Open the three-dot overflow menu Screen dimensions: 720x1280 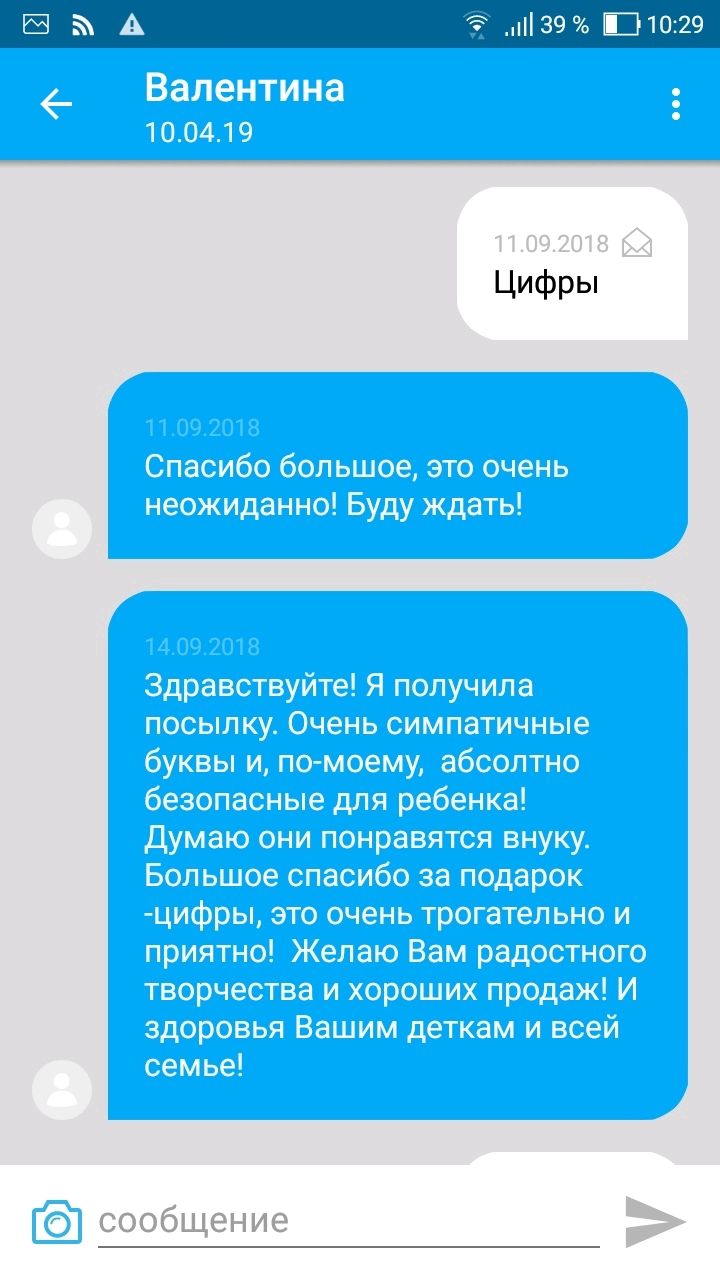tap(677, 104)
